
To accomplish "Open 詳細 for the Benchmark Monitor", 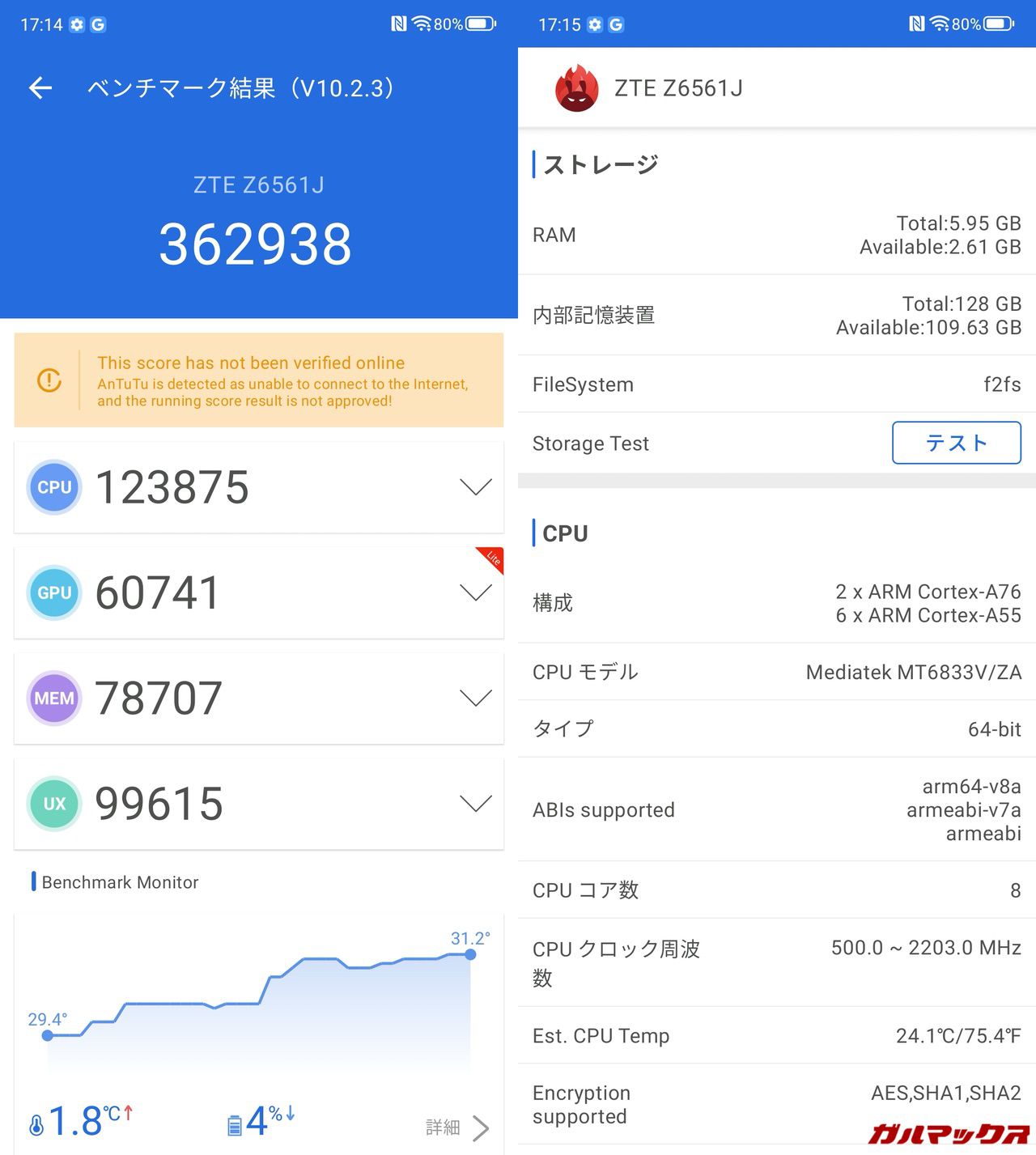I will tap(457, 1127).
